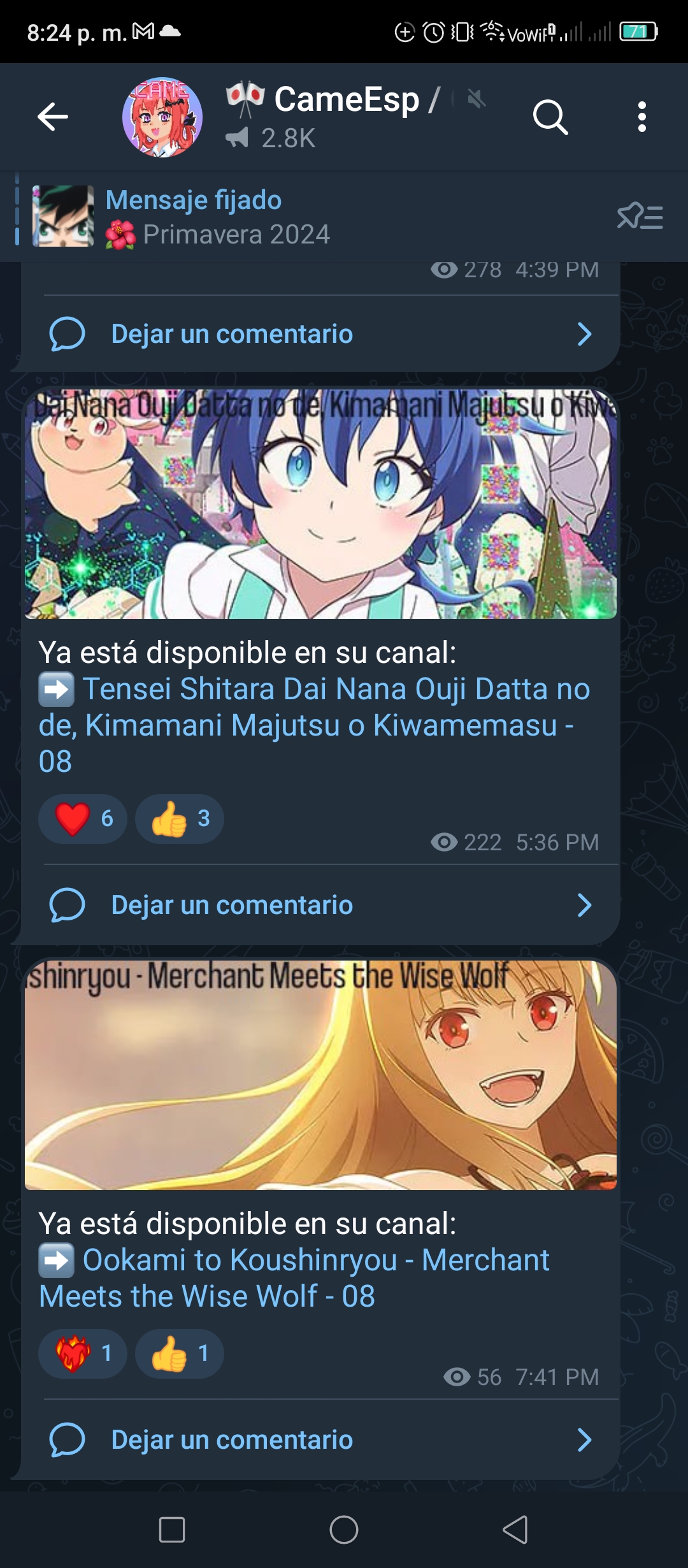Go back from the CameEsp channel
Viewport: 688px width, 1568px height.
pos(52,117)
